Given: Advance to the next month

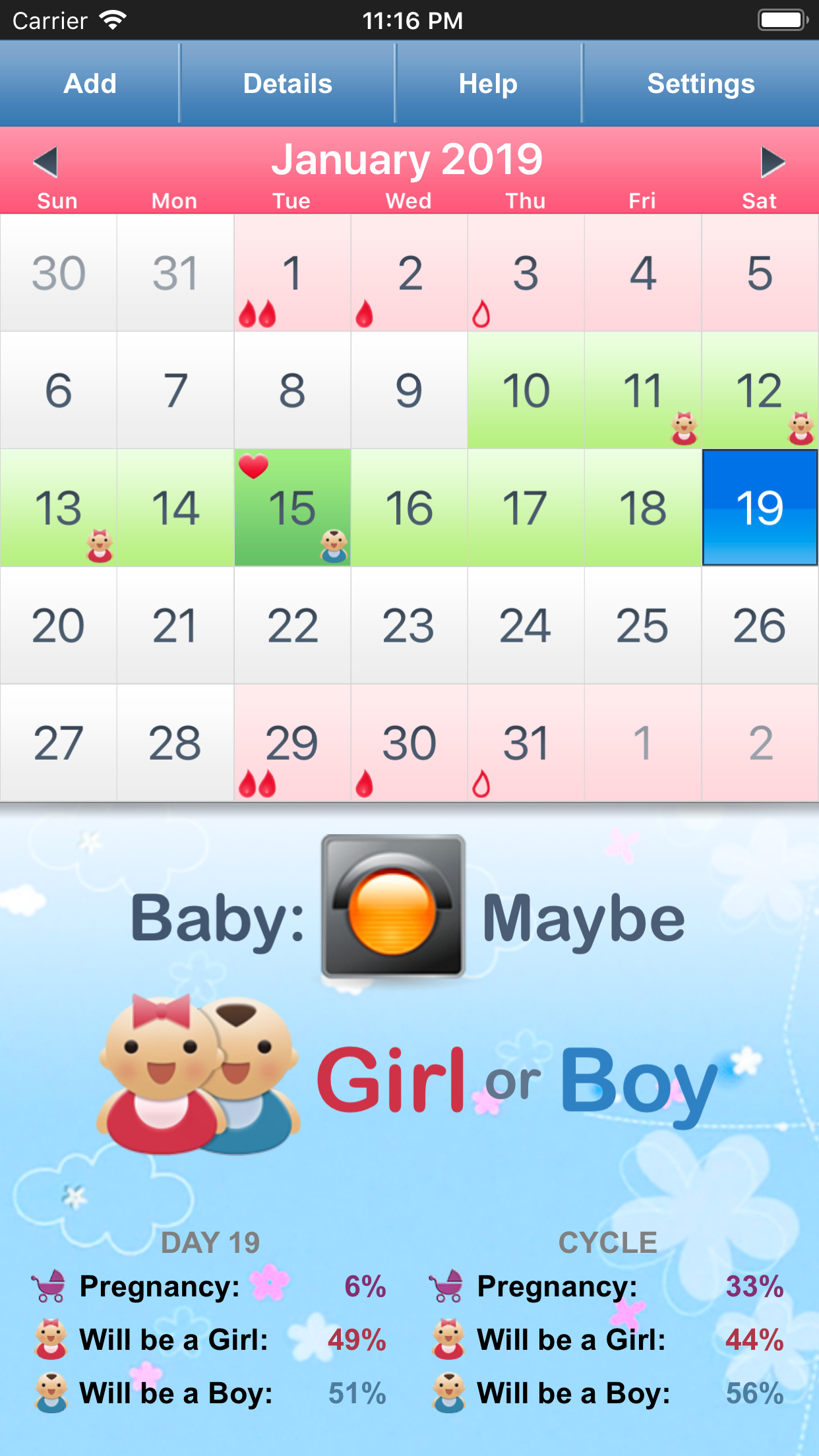Looking at the screenshot, I should pyautogui.click(x=772, y=162).
